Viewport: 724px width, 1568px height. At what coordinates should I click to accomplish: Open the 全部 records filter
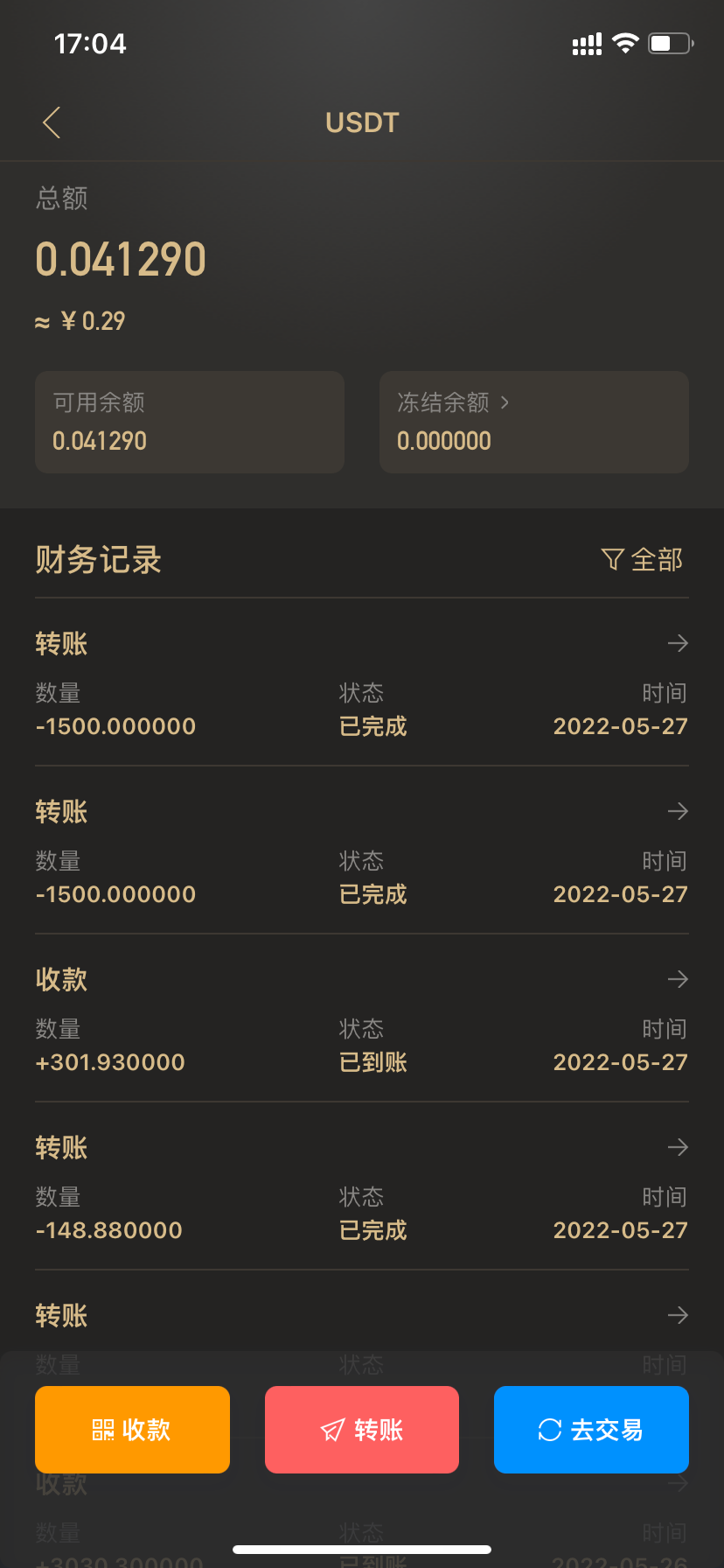[x=643, y=559]
